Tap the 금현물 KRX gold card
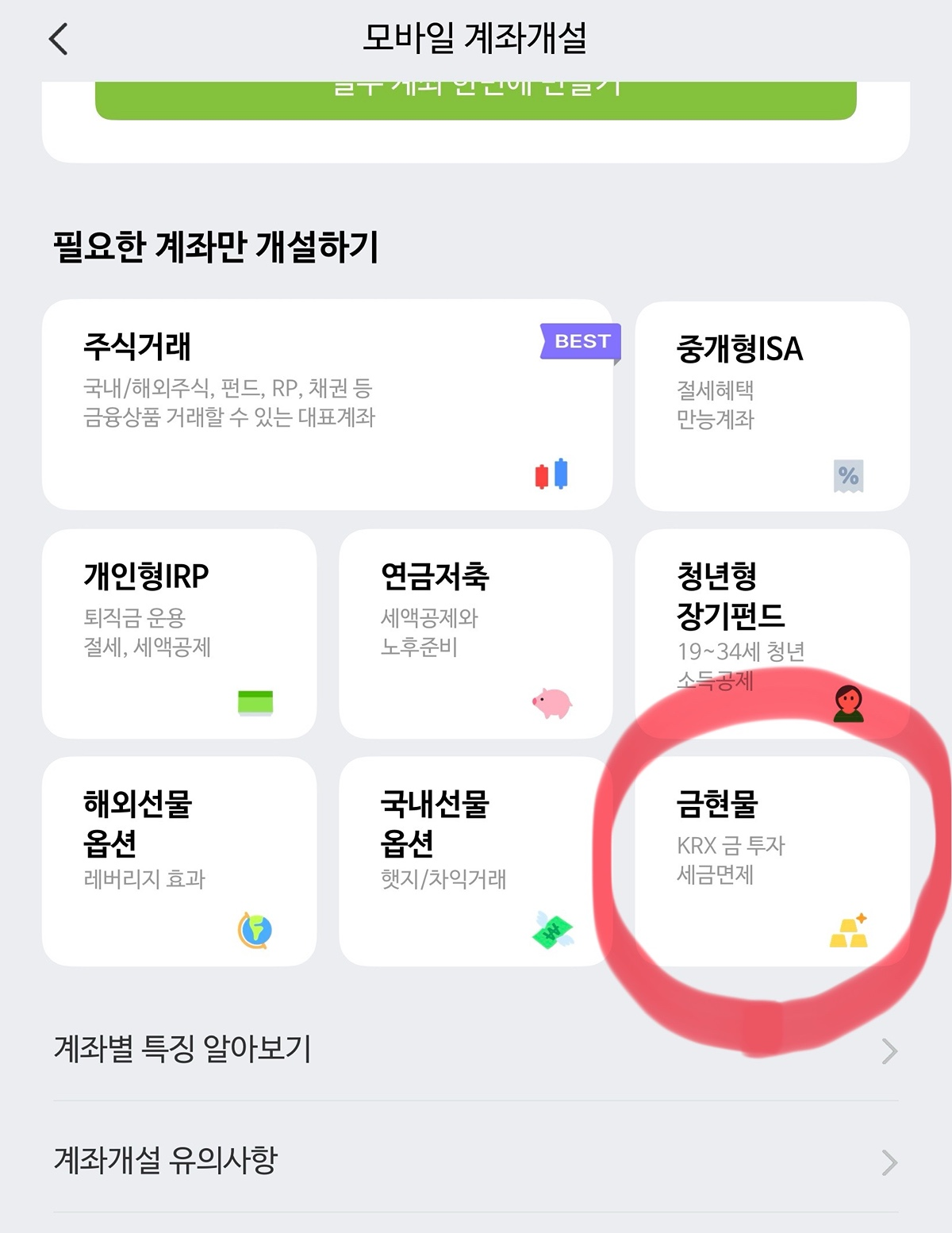Image resolution: width=952 pixels, height=1233 pixels. [772, 861]
